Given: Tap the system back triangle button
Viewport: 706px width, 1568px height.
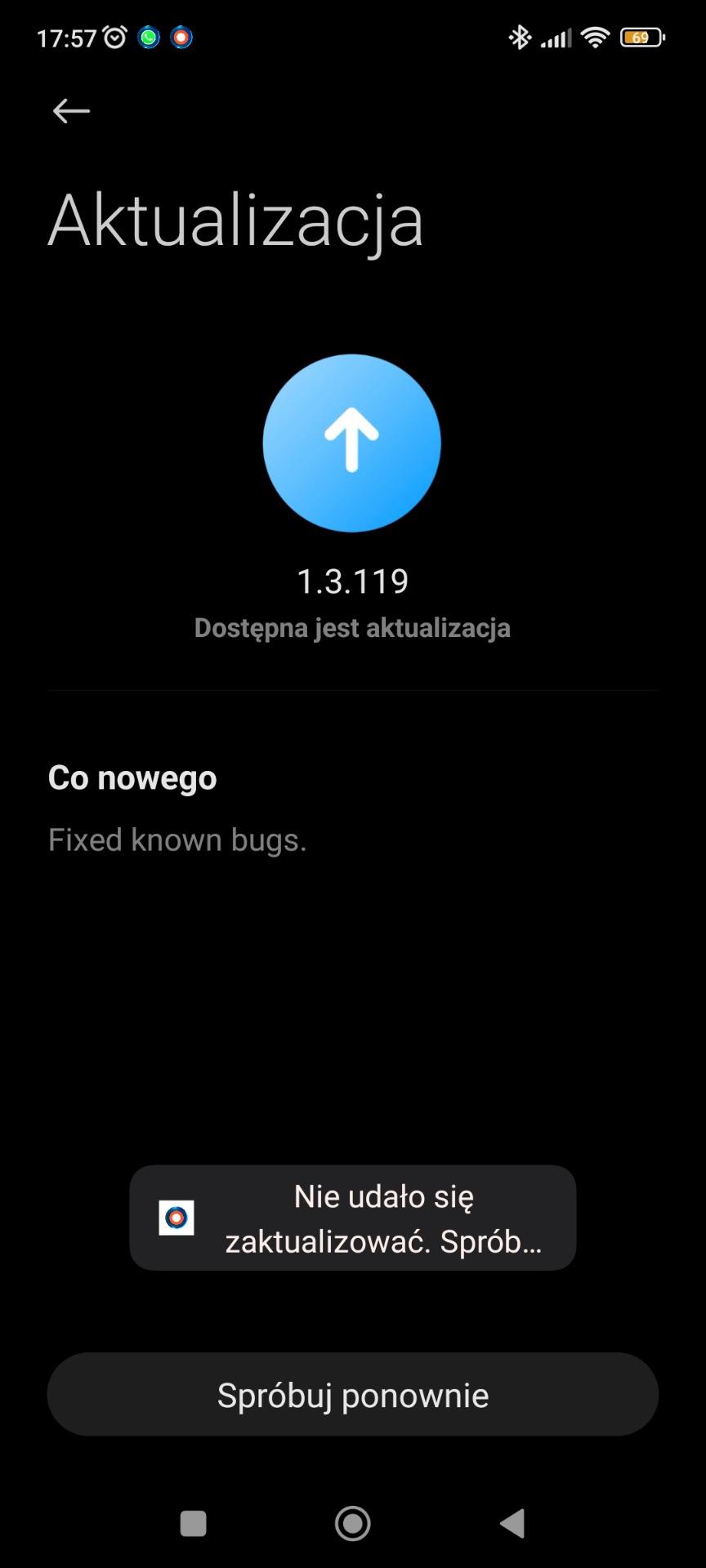Looking at the screenshot, I should tap(512, 1523).
